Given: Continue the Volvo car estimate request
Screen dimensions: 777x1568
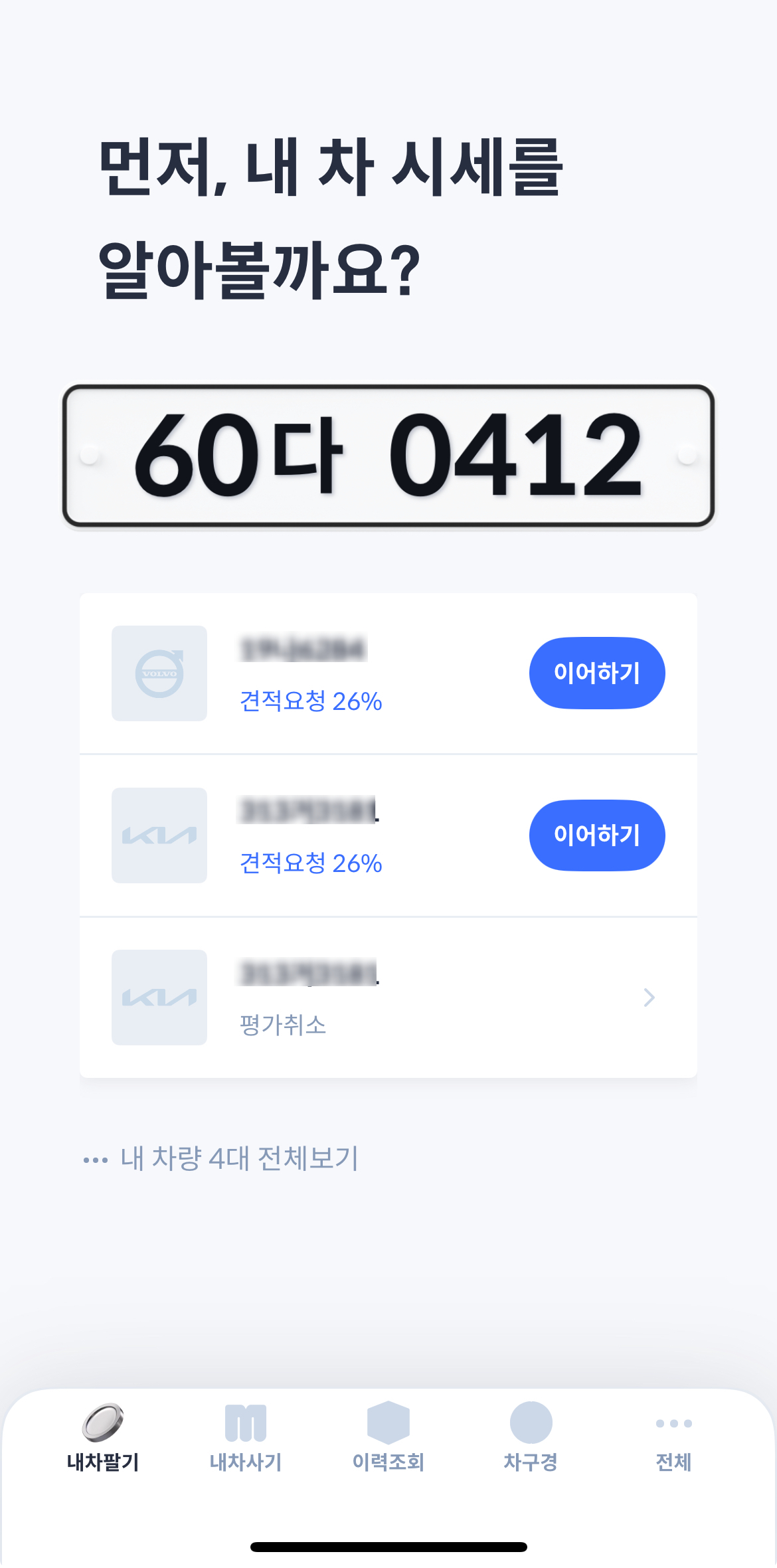Looking at the screenshot, I should [596, 673].
